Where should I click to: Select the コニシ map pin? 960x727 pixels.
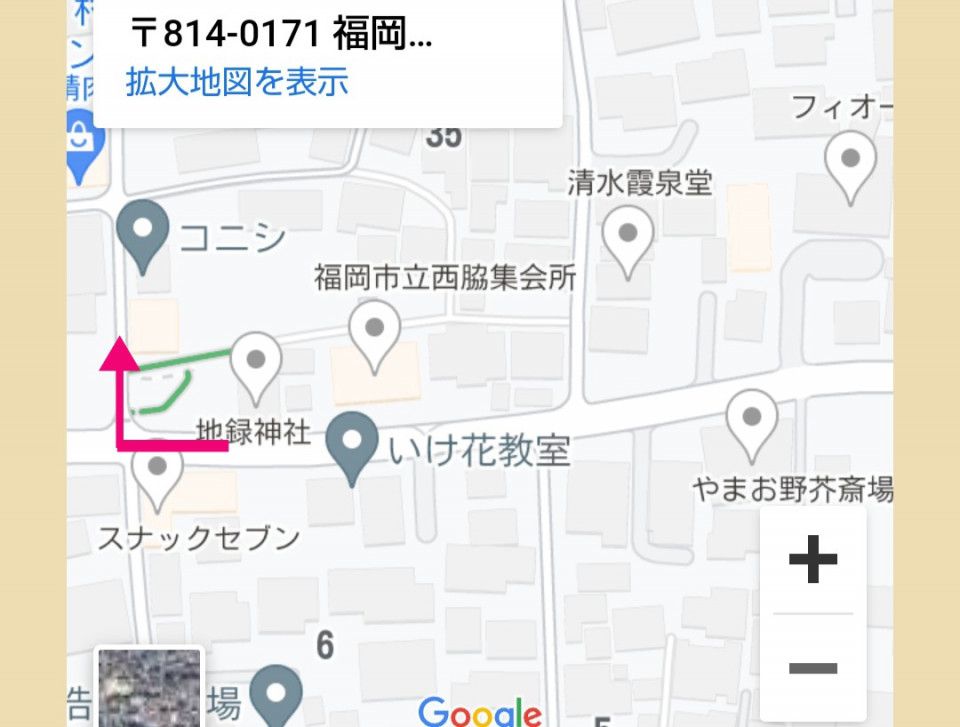[x=143, y=232]
